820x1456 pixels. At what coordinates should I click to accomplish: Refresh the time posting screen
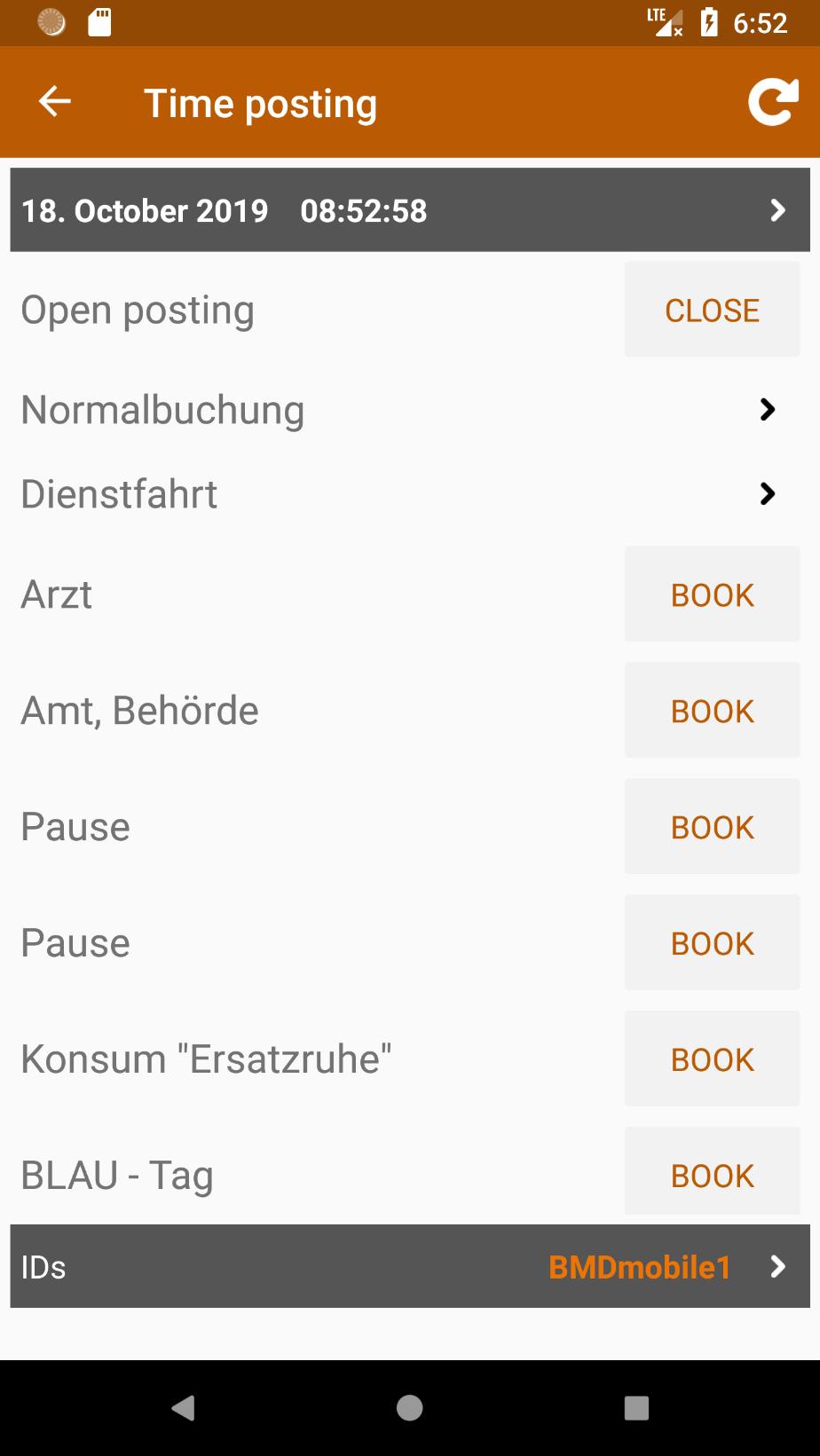click(x=773, y=101)
